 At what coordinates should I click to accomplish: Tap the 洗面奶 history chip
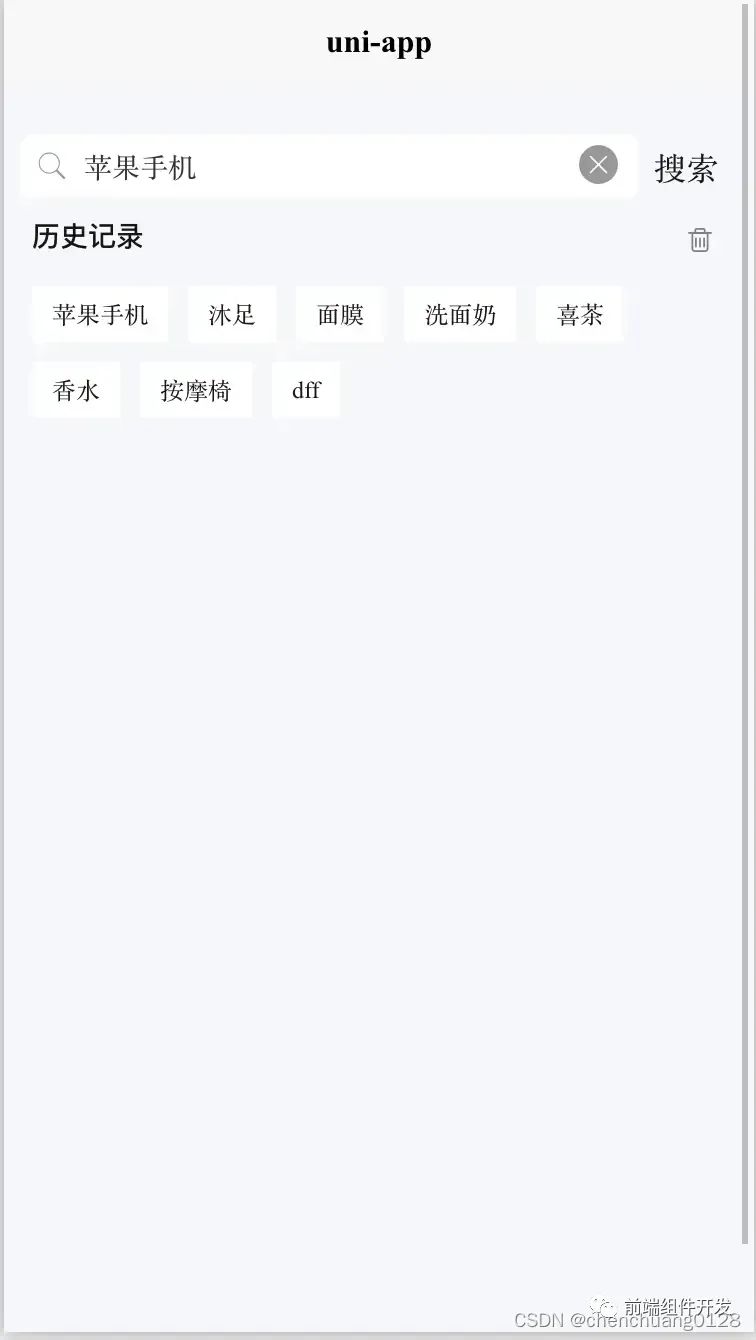click(460, 314)
